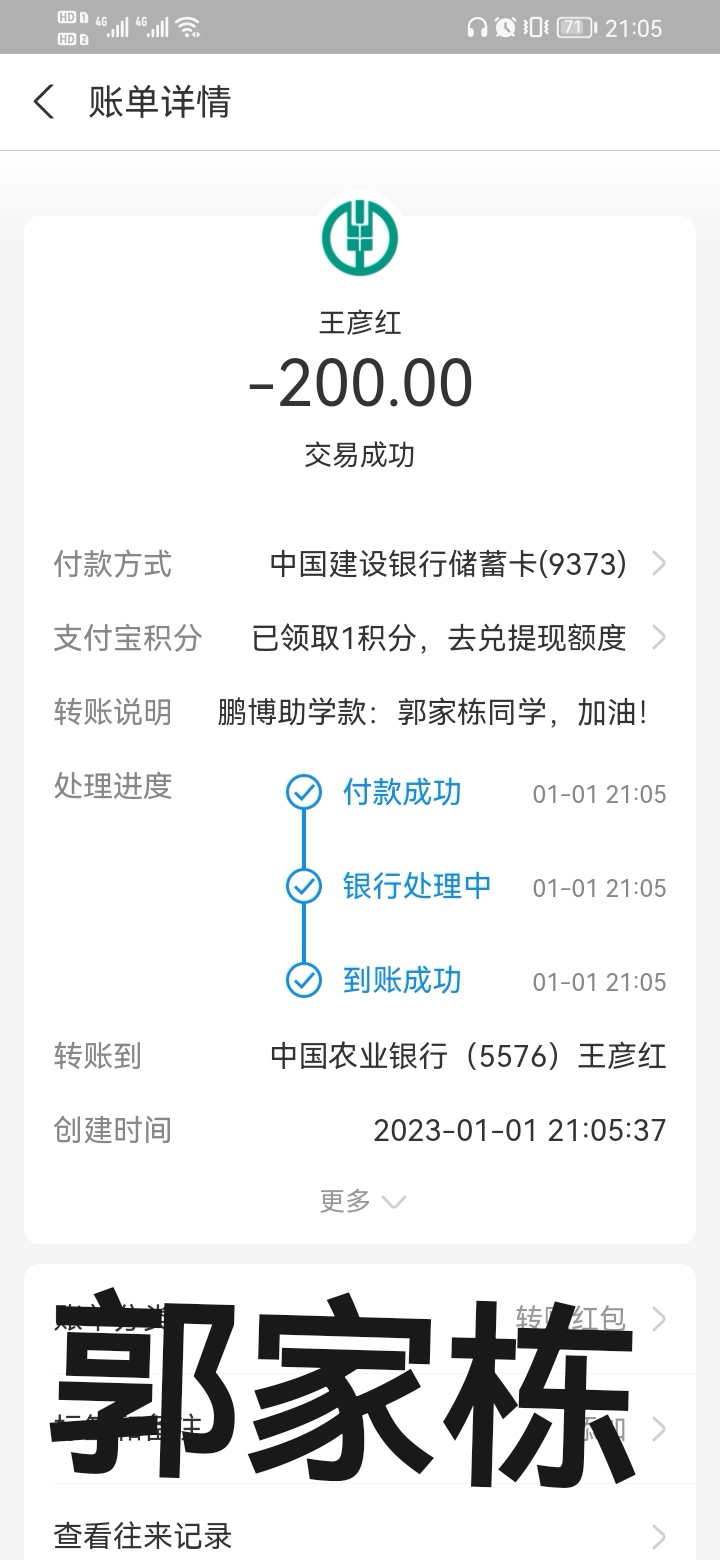
Task: Open the 付款方式 row chevron for card details
Action: pos(660,563)
